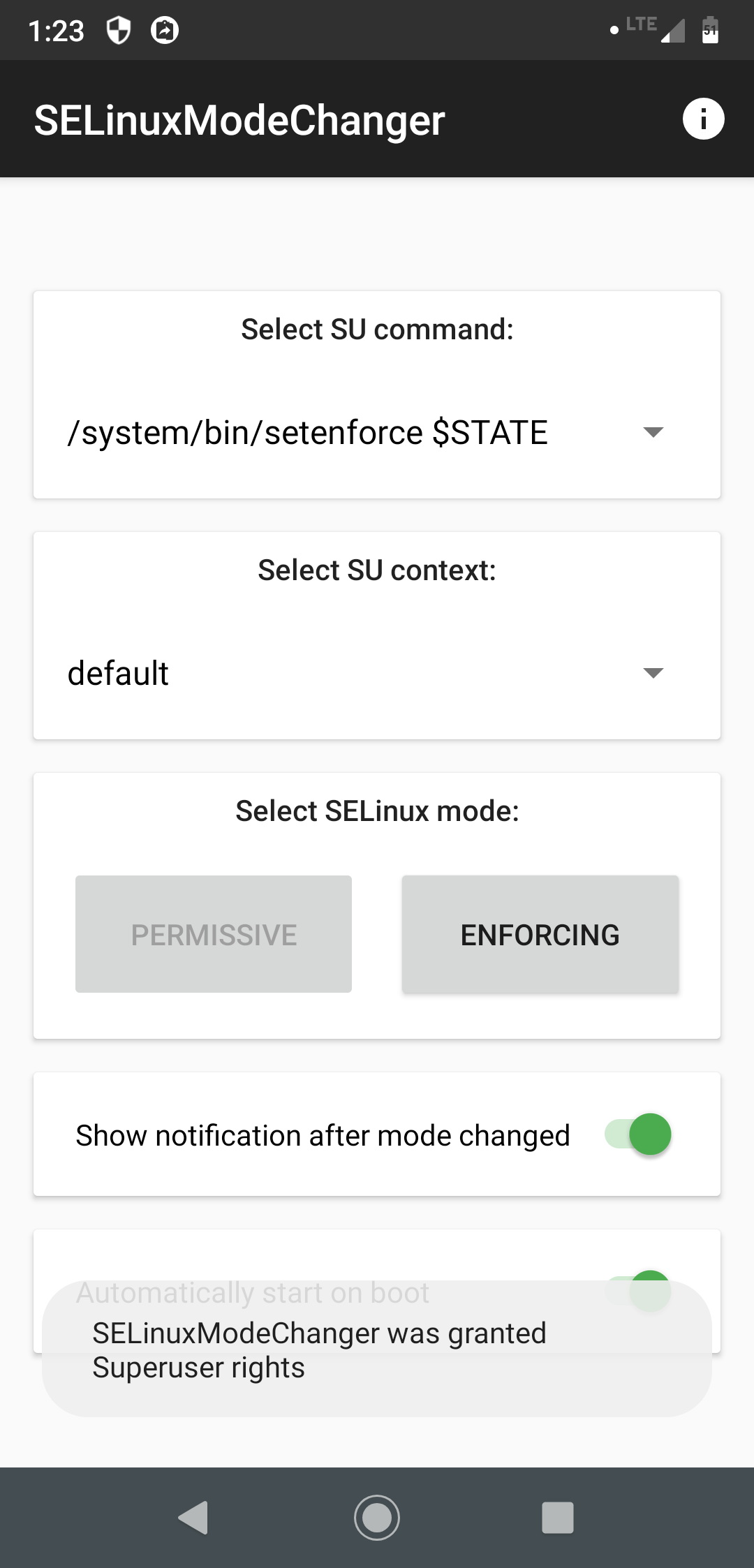Disable notification after mode changed switch
Viewport: 754px width, 1568px height.
637,1134
